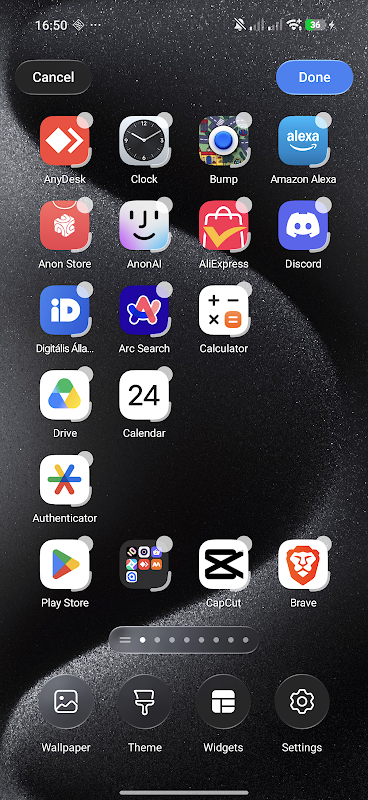Image resolution: width=368 pixels, height=800 pixels.
Task: Select the Authenticator app icon
Action: tap(65, 479)
